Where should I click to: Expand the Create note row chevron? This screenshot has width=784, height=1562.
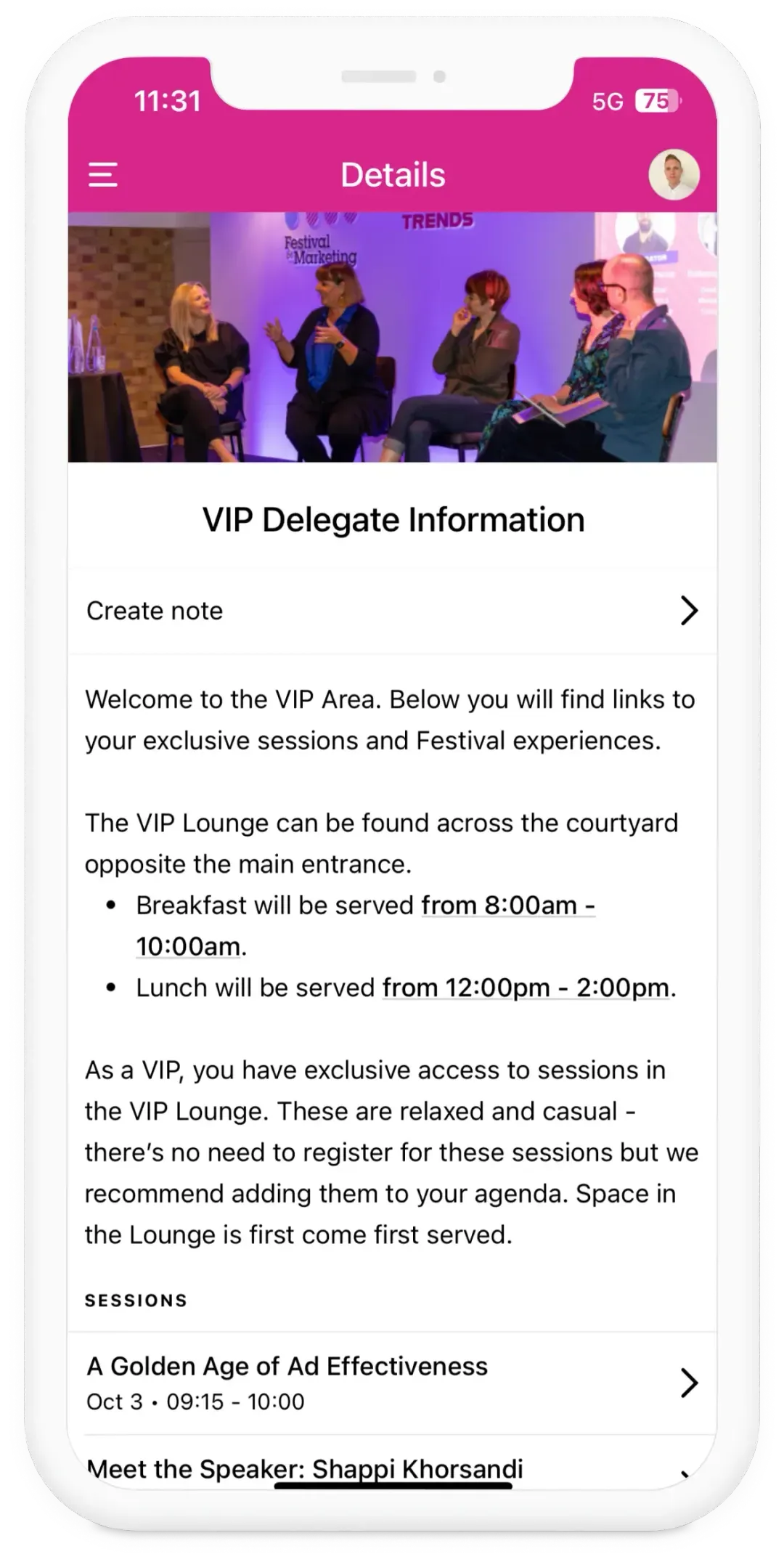click(x=688, y=611)
